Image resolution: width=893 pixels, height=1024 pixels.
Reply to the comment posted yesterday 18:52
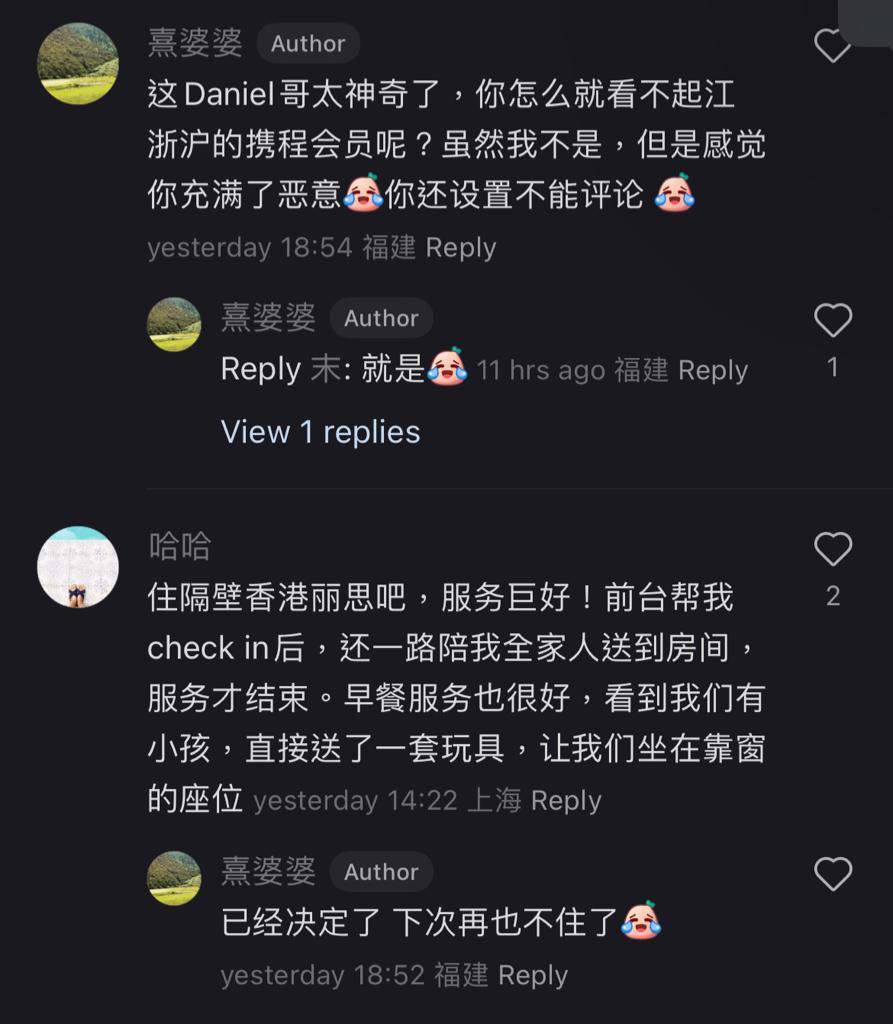532,975
